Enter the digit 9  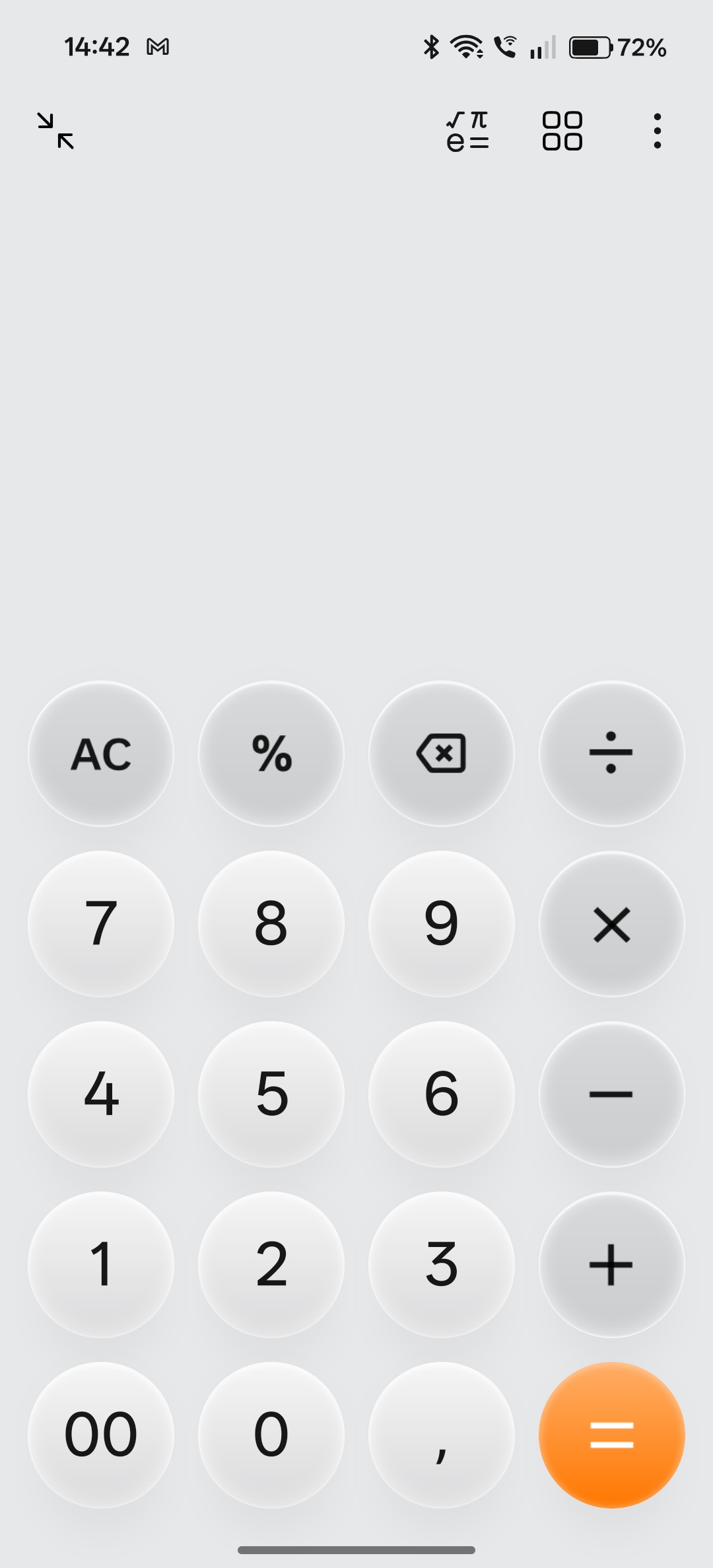(441, 924)
